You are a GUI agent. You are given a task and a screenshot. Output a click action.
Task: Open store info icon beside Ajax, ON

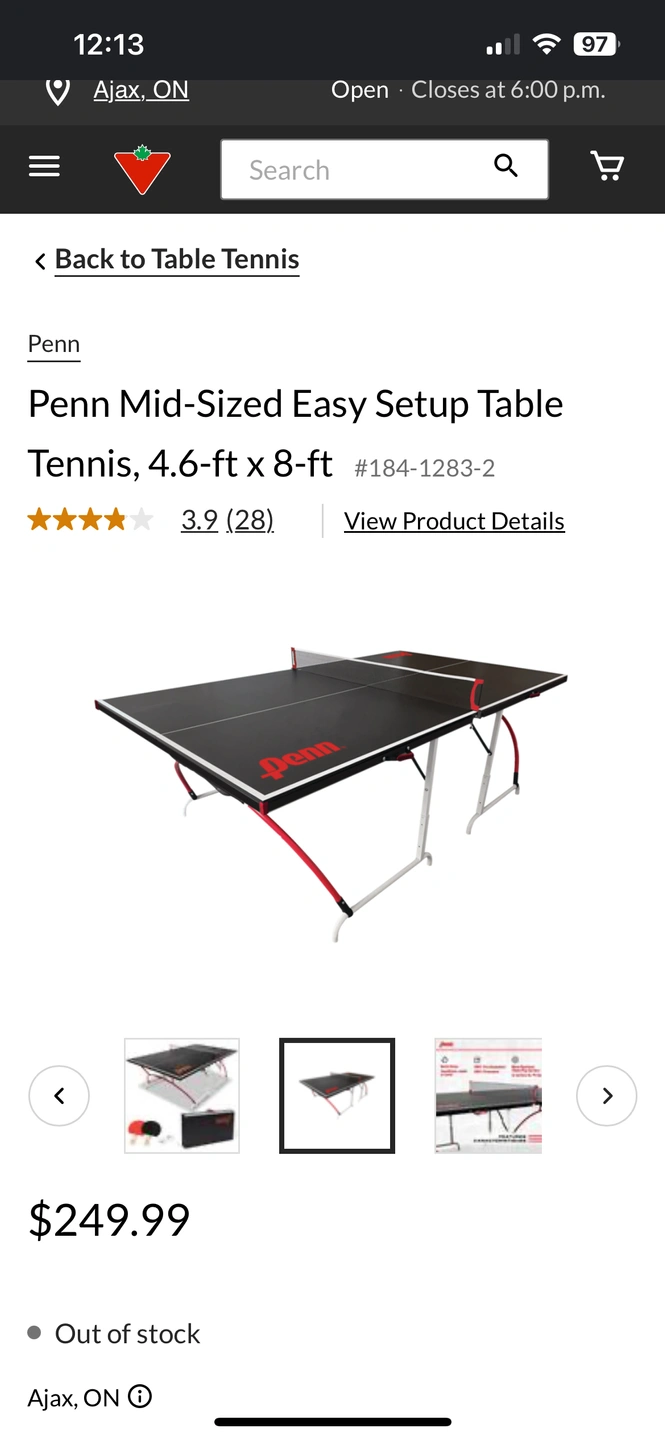point(141,1397)
